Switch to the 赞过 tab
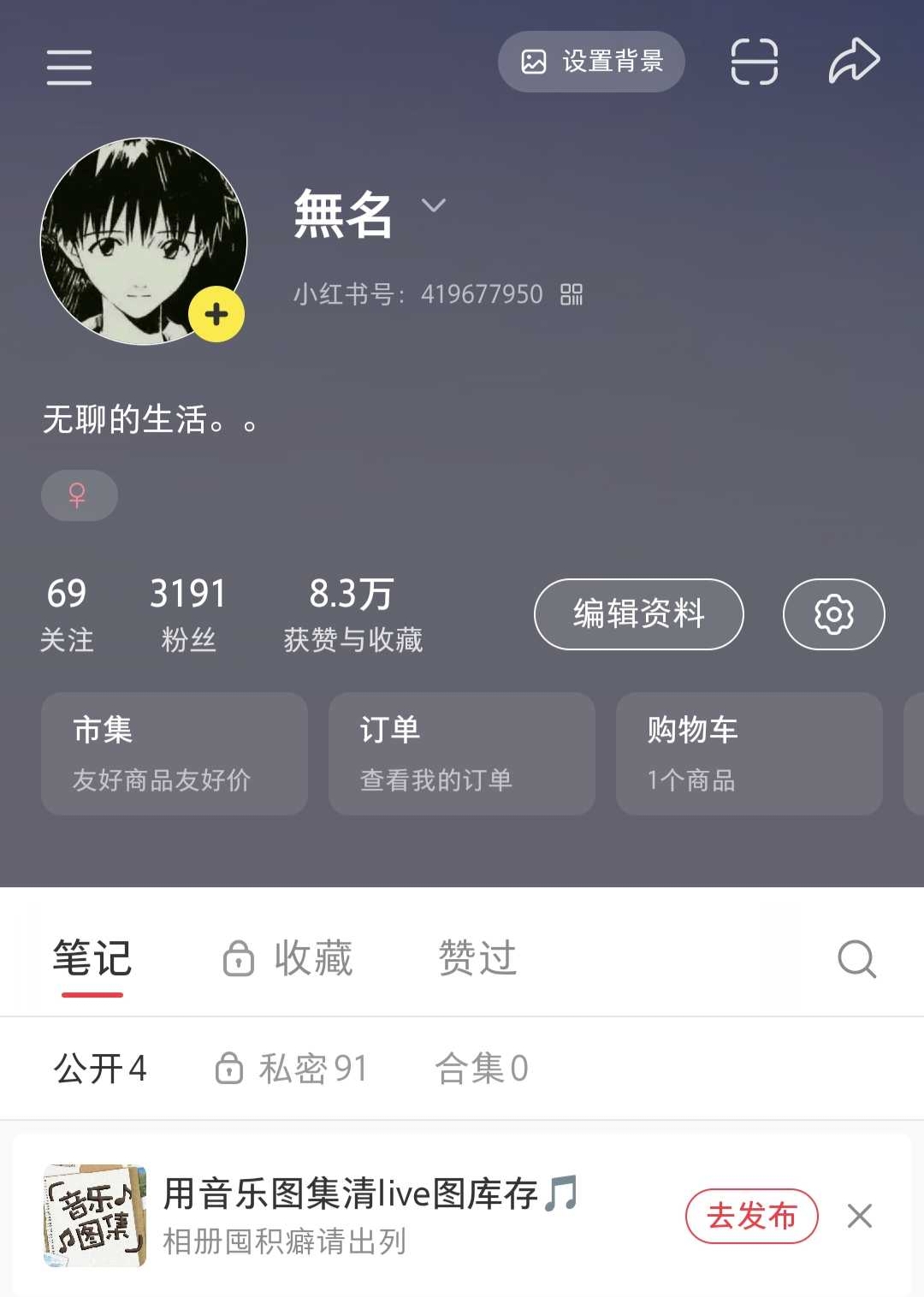This screenshot has width=924, height=1297. [475, 958]
